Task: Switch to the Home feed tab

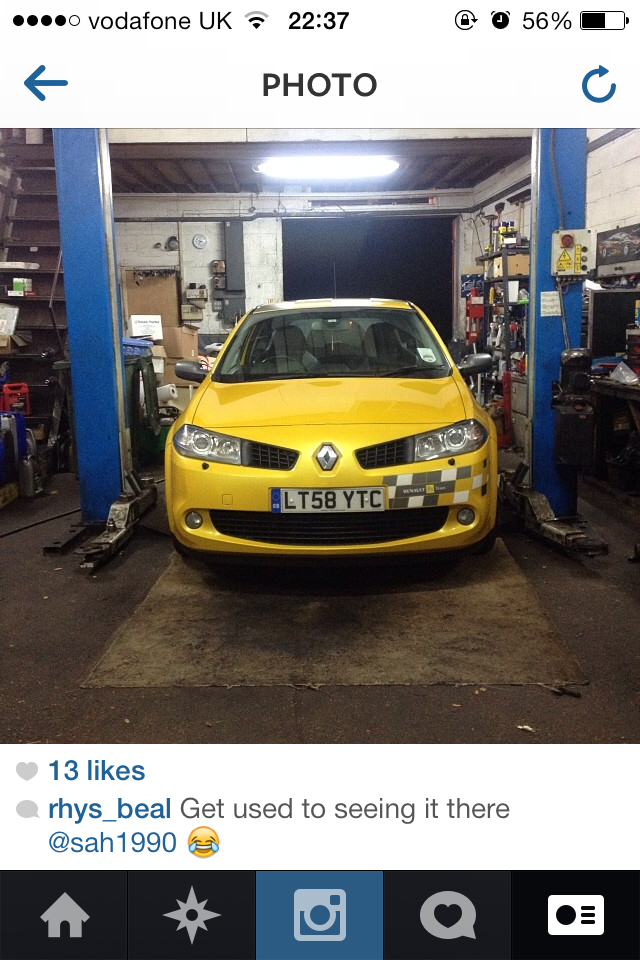Action: click(x=64, y=915)
